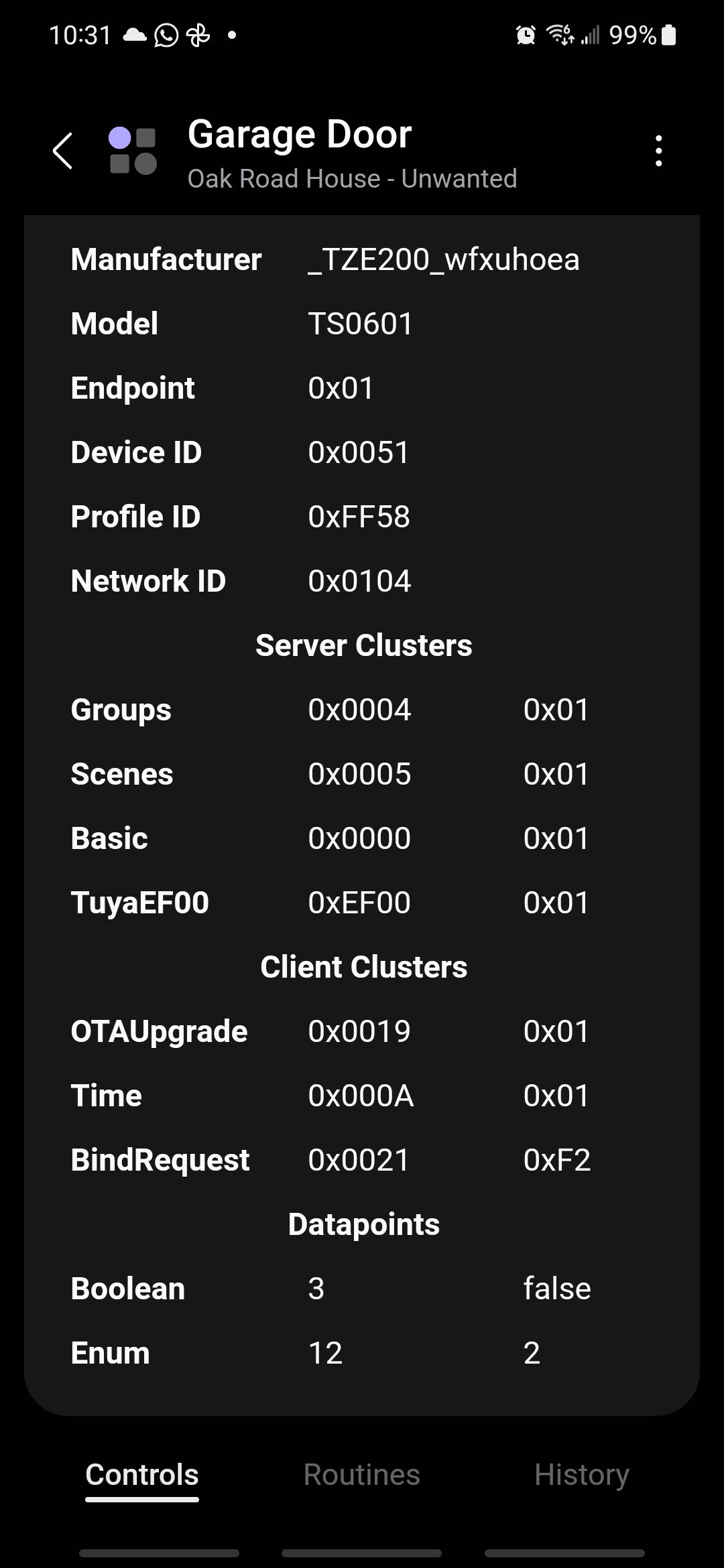This screenshot has width=724, height=1568.
Task: Switch to the Routines tab
Action: tap(362, 1475)
